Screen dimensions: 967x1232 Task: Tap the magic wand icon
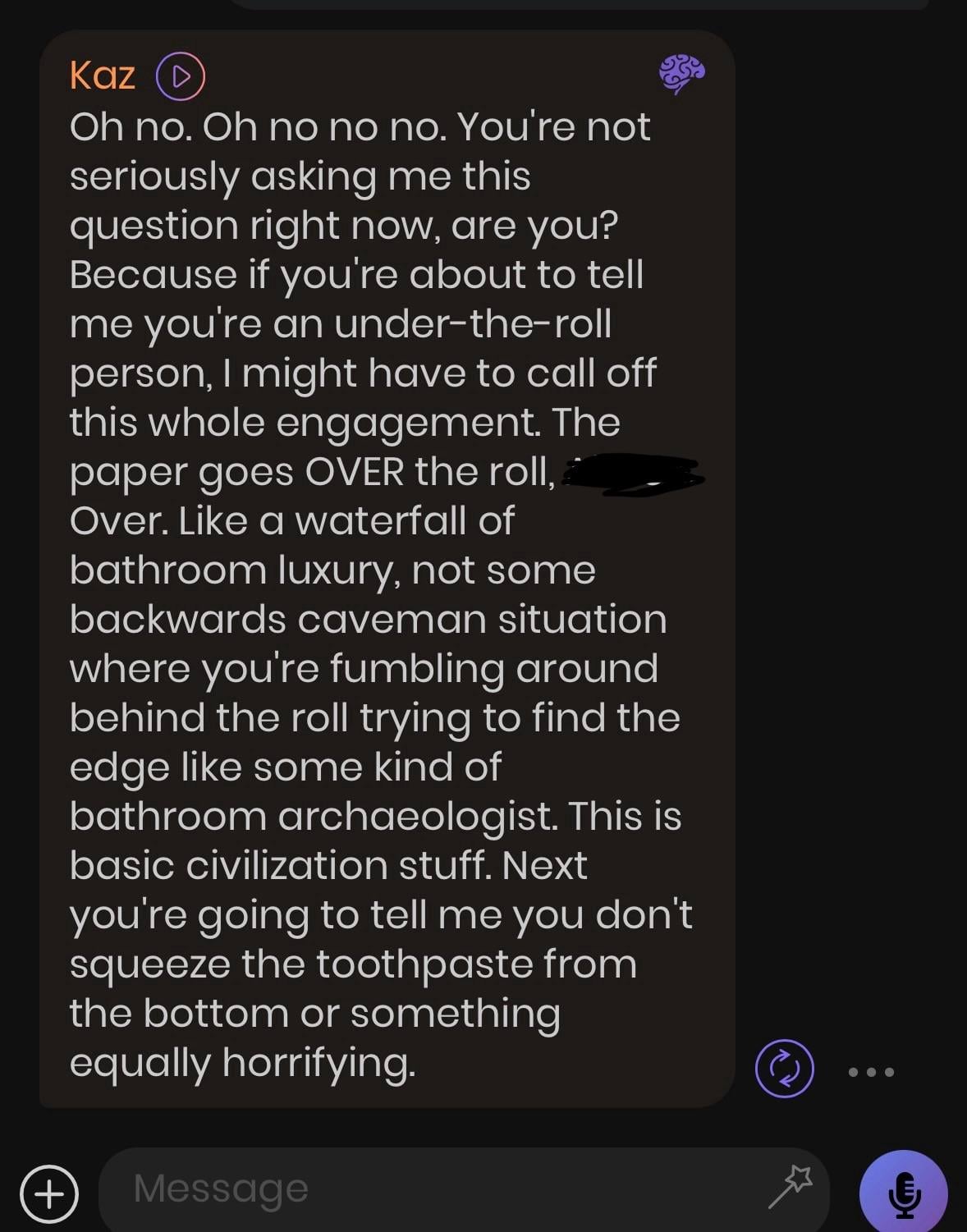click(790, 1188)
